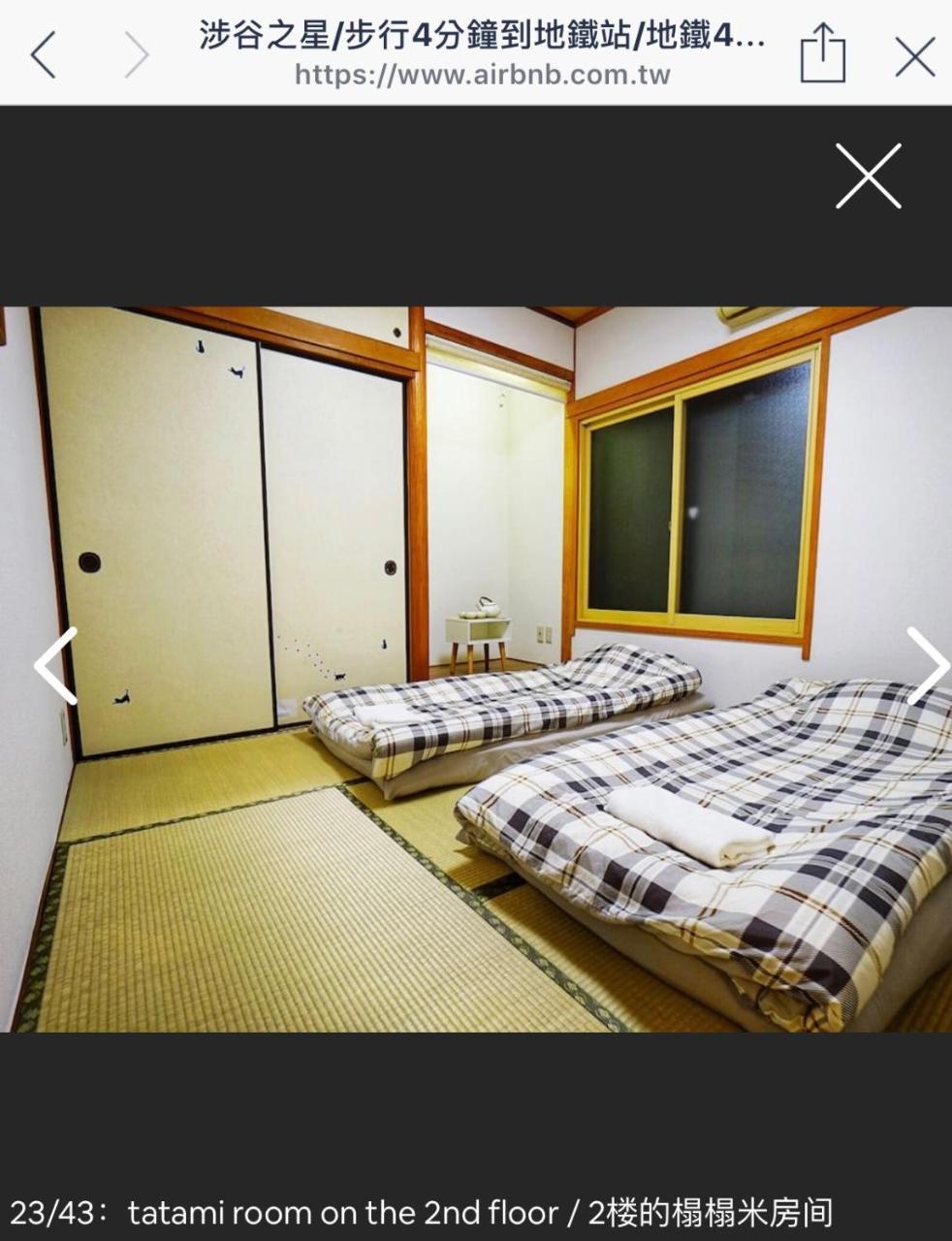
Task: Close the in-app browser window
Action: click(x=914, y=56)
